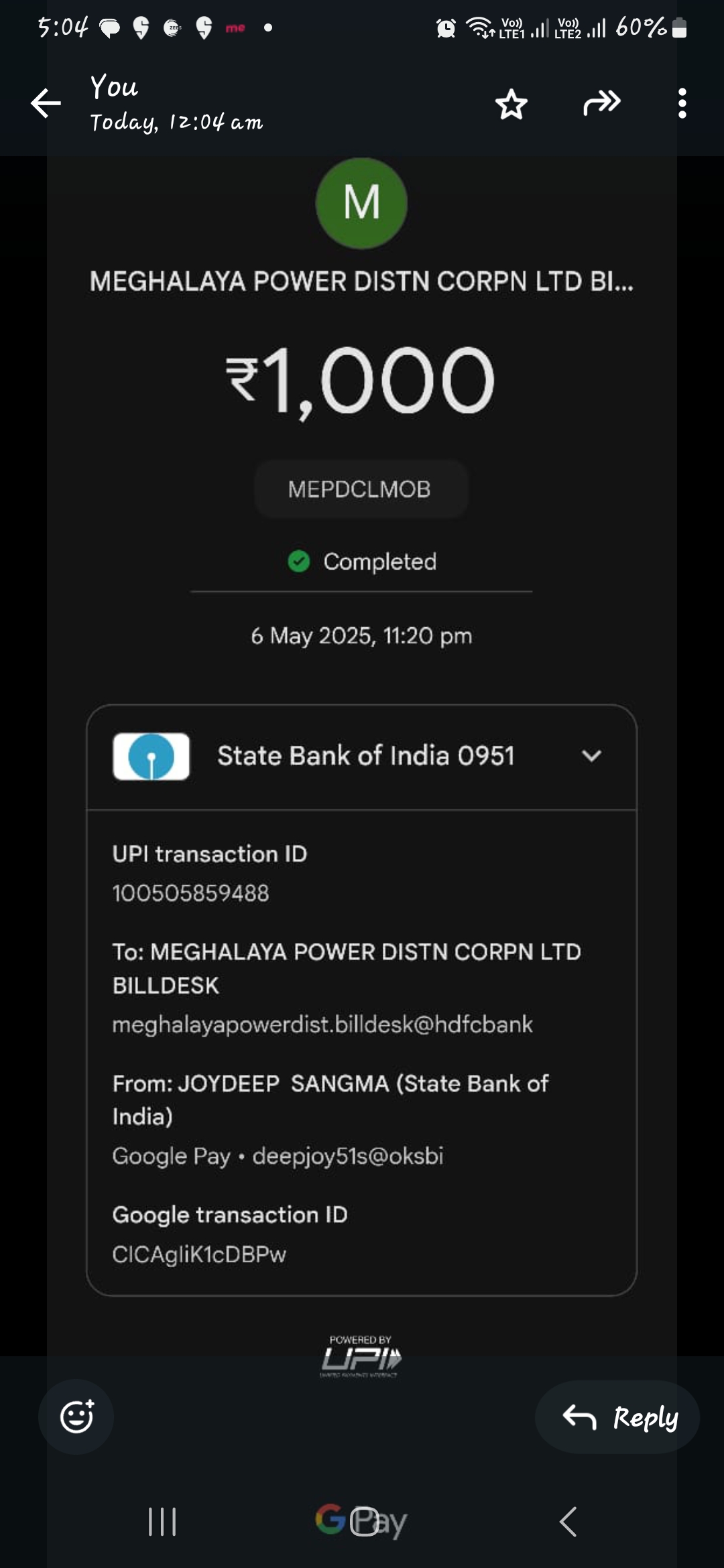Tap the Reply button

click(x=617, y=1417)
